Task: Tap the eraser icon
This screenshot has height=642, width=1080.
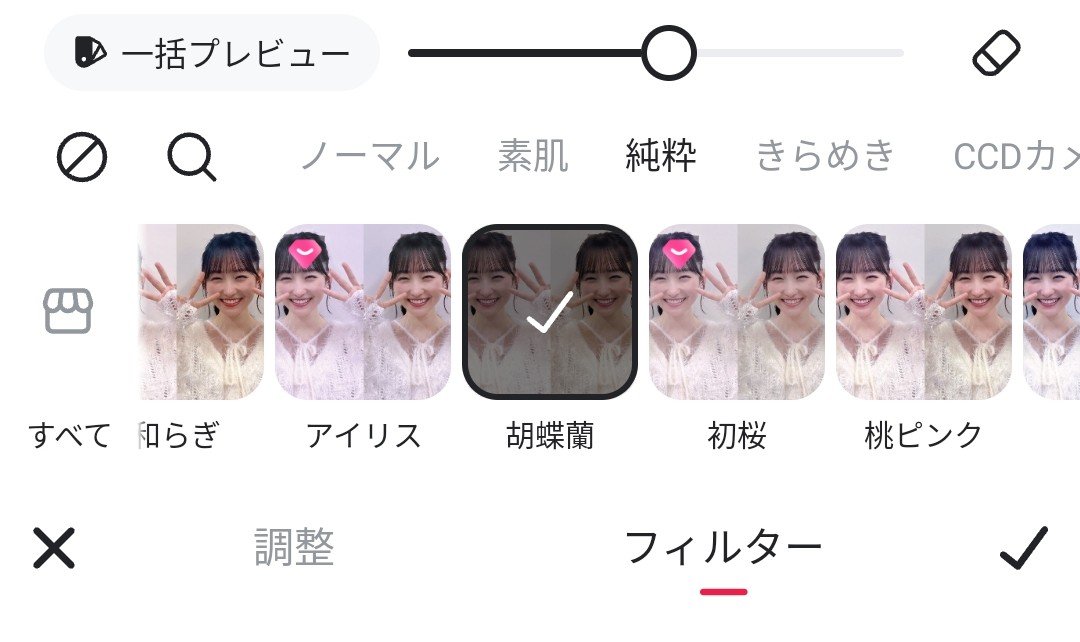Action: (x=996, y=53)
